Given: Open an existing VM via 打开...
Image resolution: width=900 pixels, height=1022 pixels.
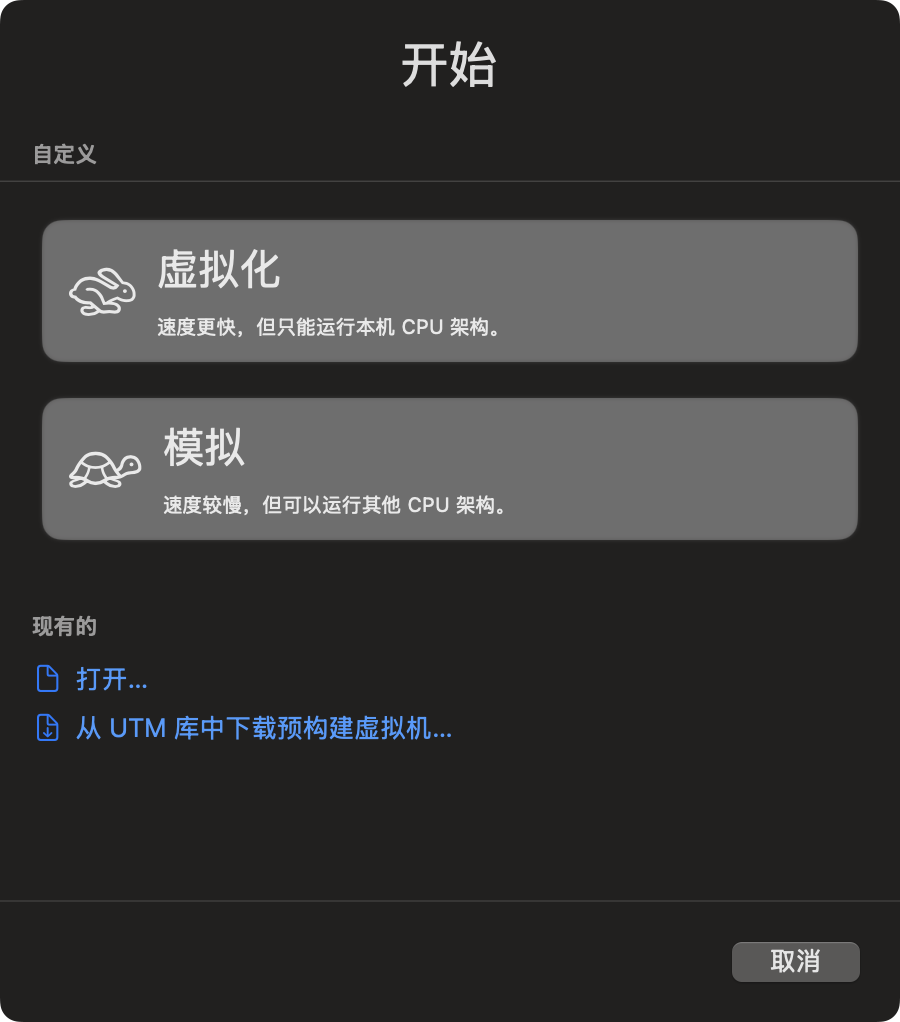Looking at the screenshot, I should coord(110,679).
